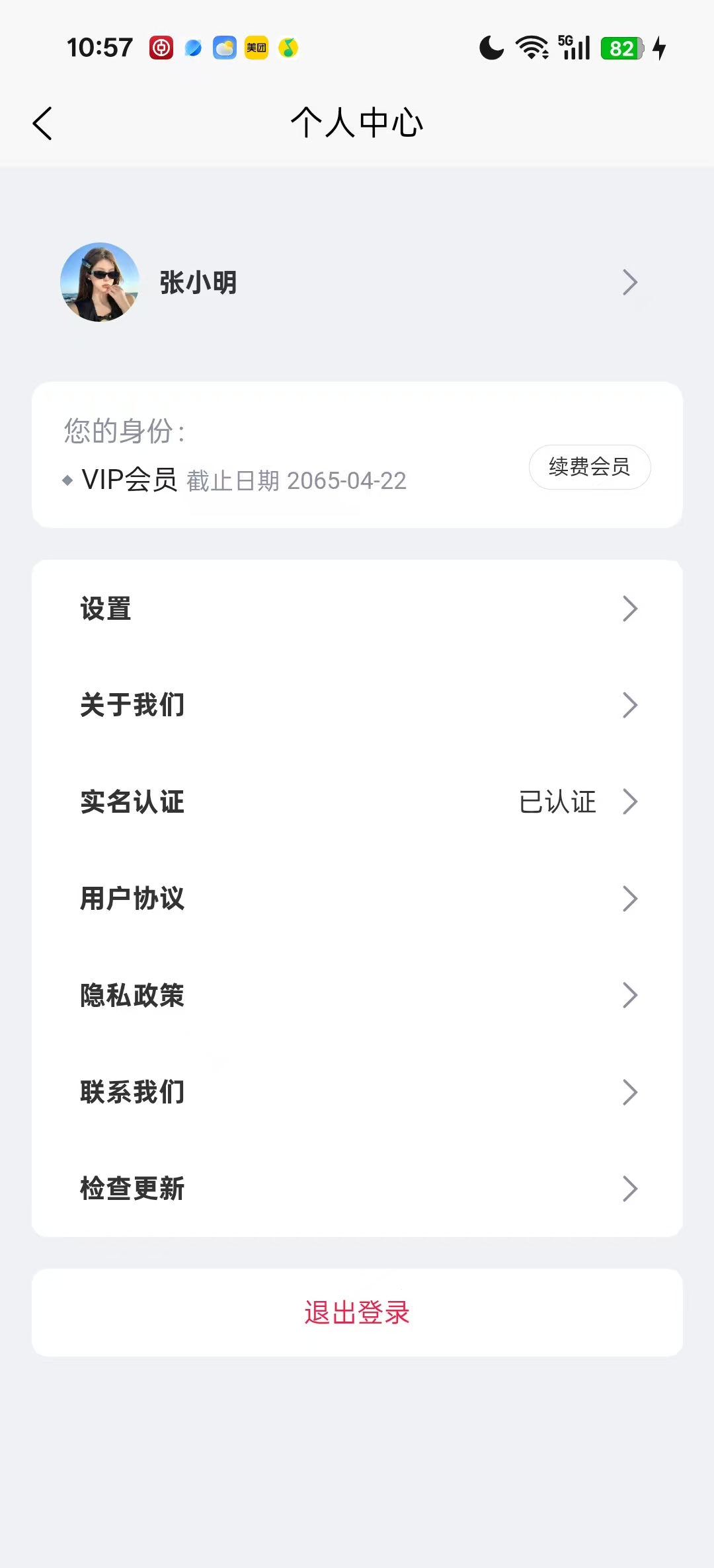This screenshot has height=1568, width=714.
Task: Tap the 续费会员 renew button
Action: [589, 467]
